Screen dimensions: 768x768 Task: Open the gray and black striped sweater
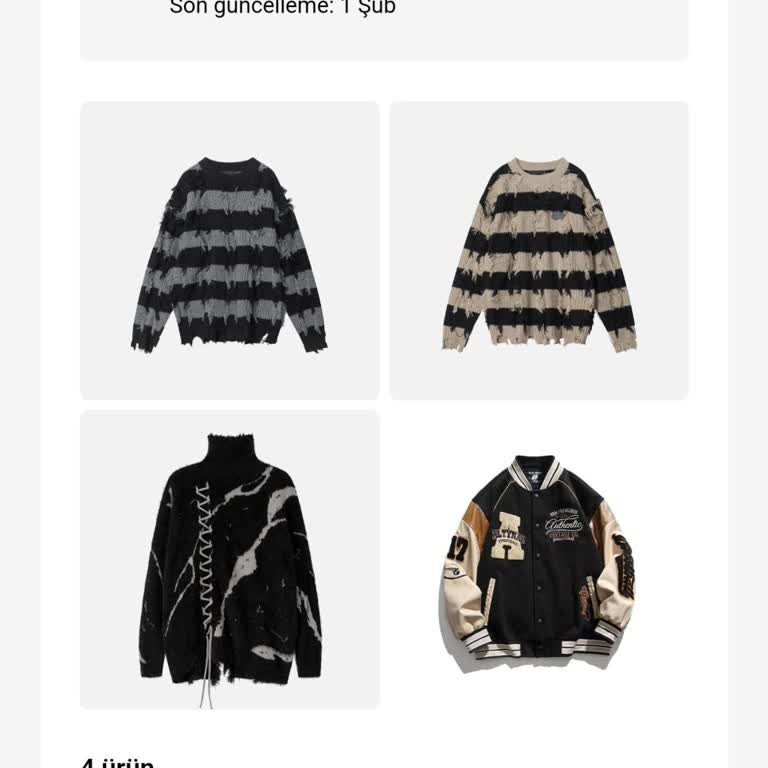229,251
